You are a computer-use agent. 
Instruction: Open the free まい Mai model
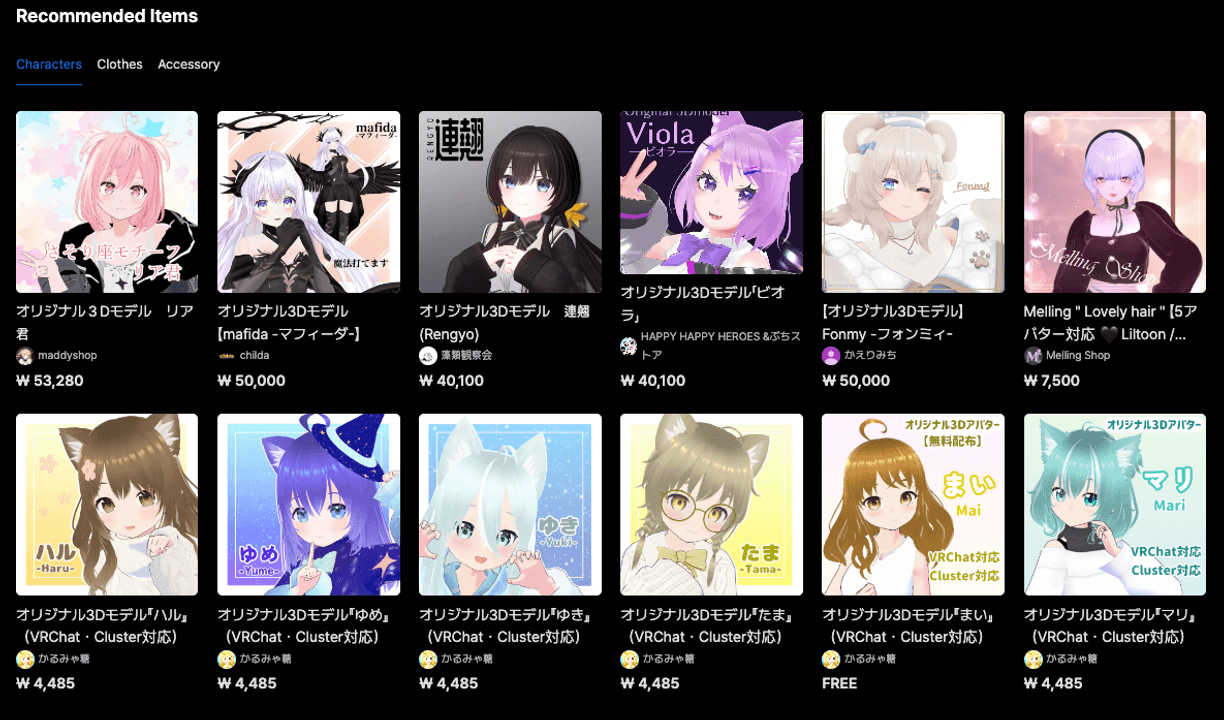coord(913,505)
